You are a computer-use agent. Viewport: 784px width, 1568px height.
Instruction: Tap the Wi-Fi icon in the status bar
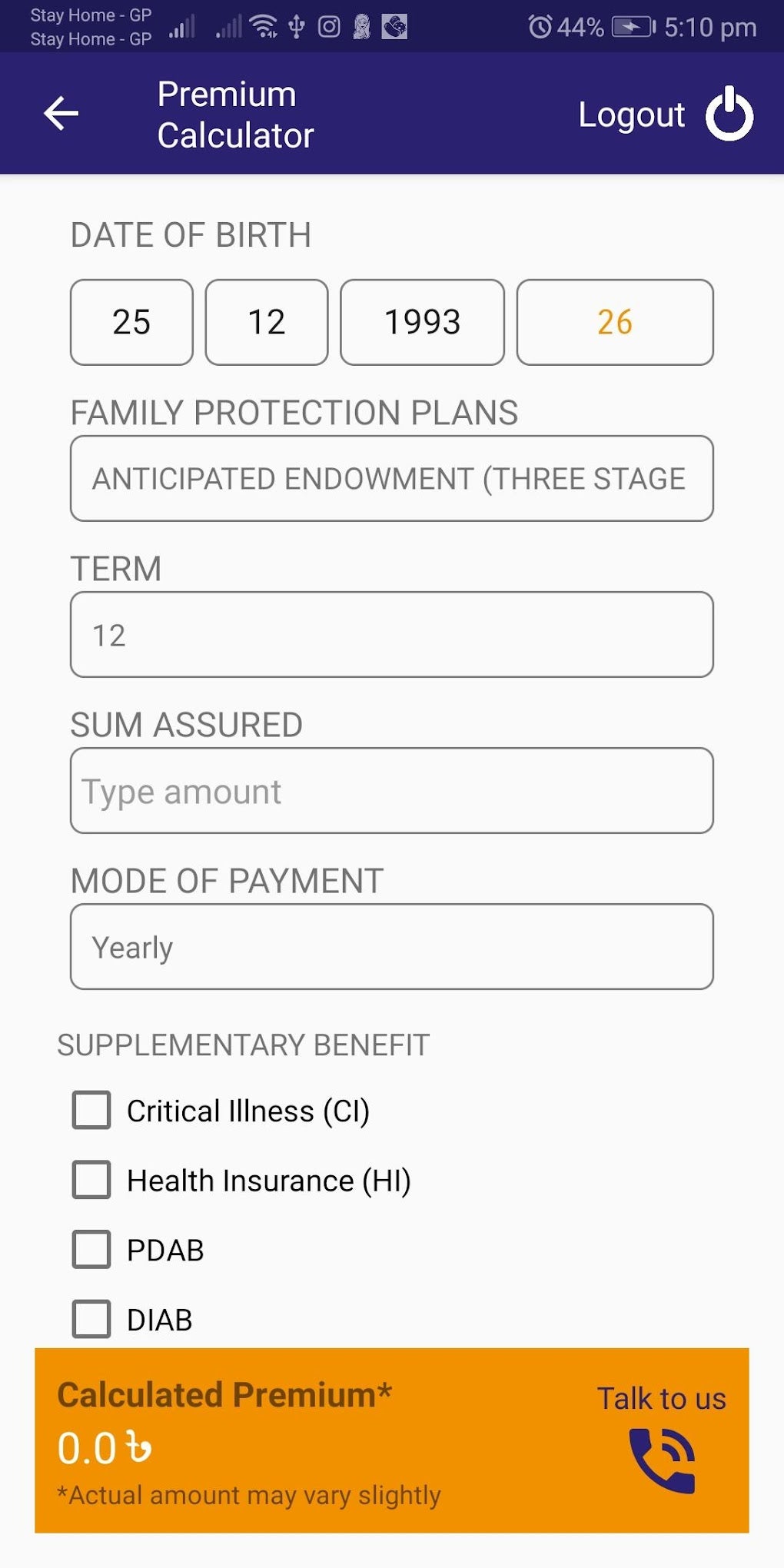264,27
